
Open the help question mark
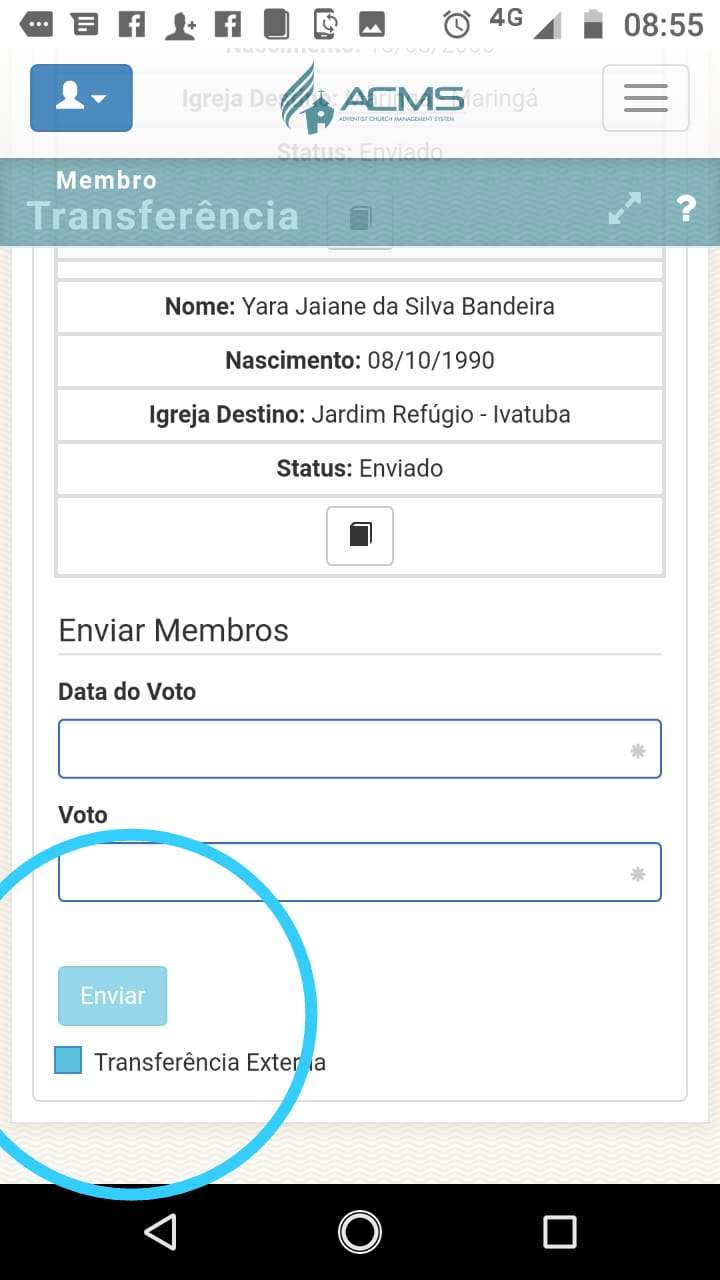point(686,209)
